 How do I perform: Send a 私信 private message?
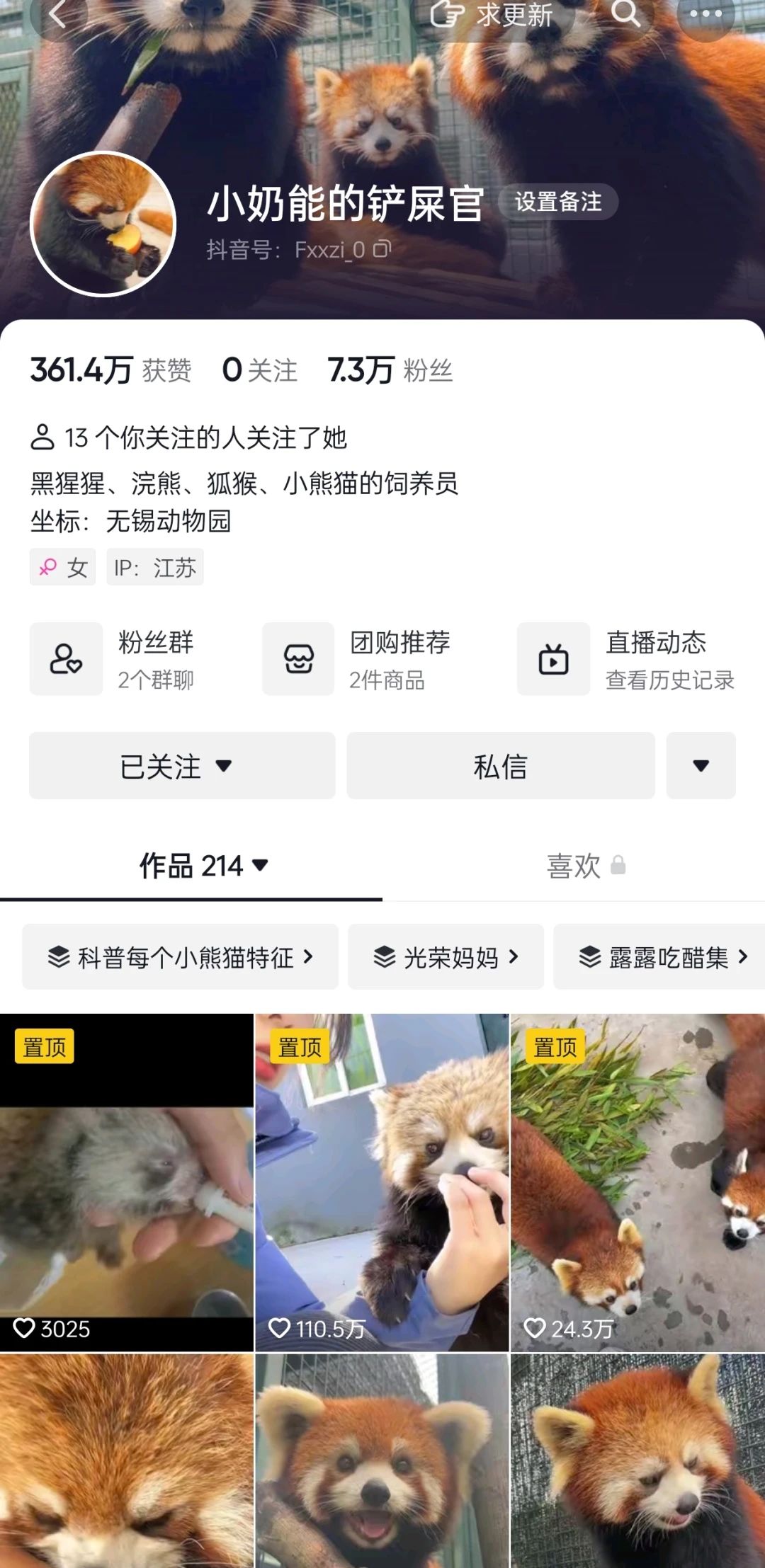click(500, 766)
